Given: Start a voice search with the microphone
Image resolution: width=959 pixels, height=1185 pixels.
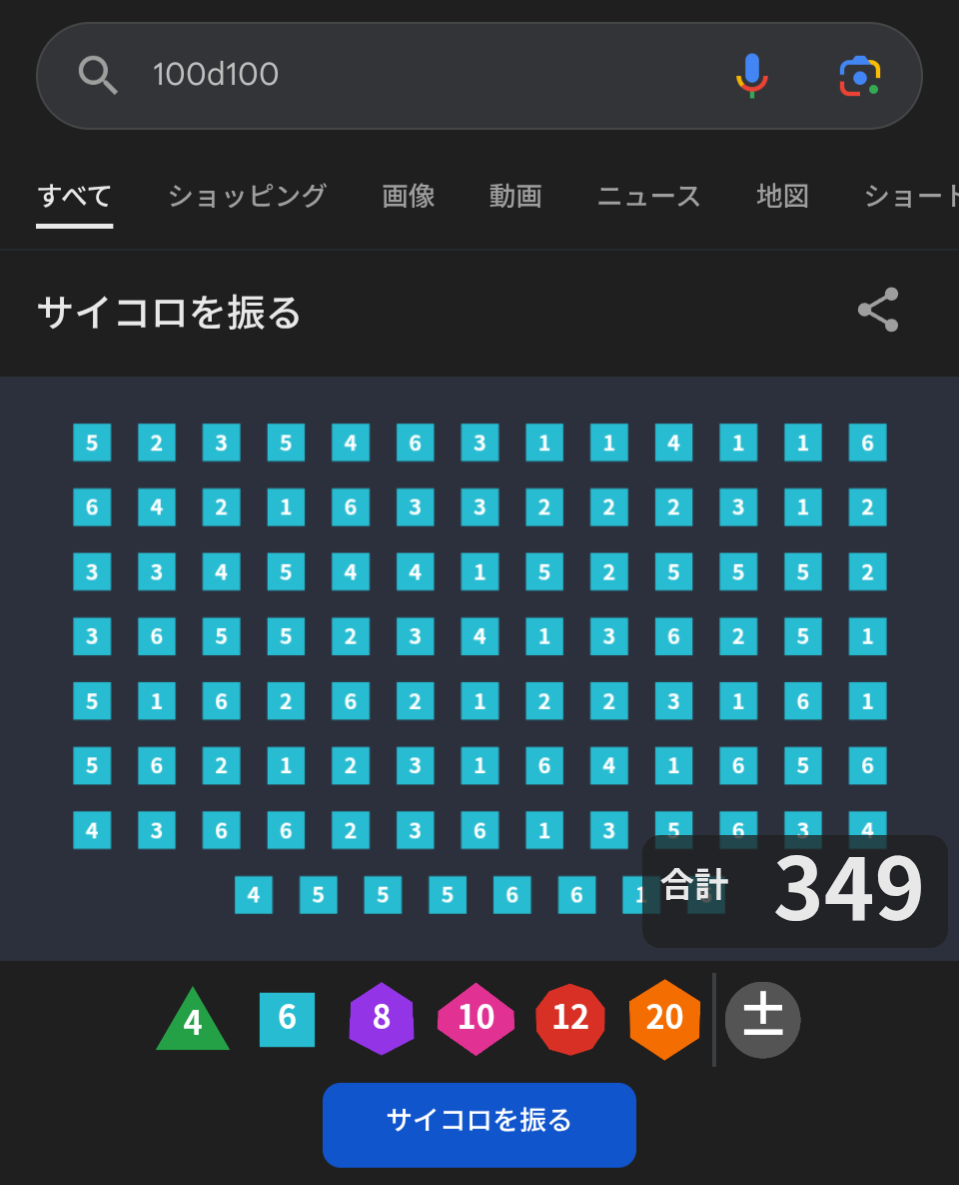Looking at the screenshot, I should (x=752, y=75).
